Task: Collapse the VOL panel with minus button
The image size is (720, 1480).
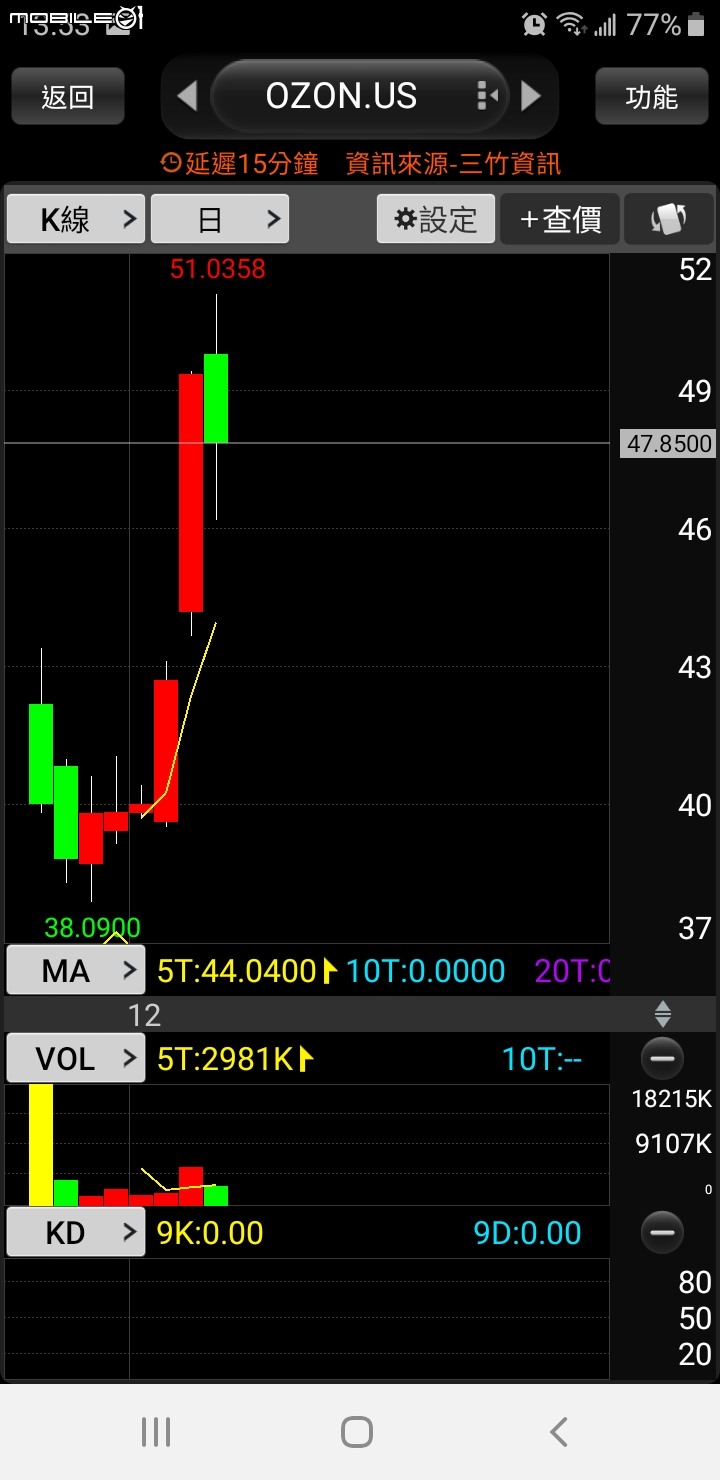Action: click(x=662, y=1058)
